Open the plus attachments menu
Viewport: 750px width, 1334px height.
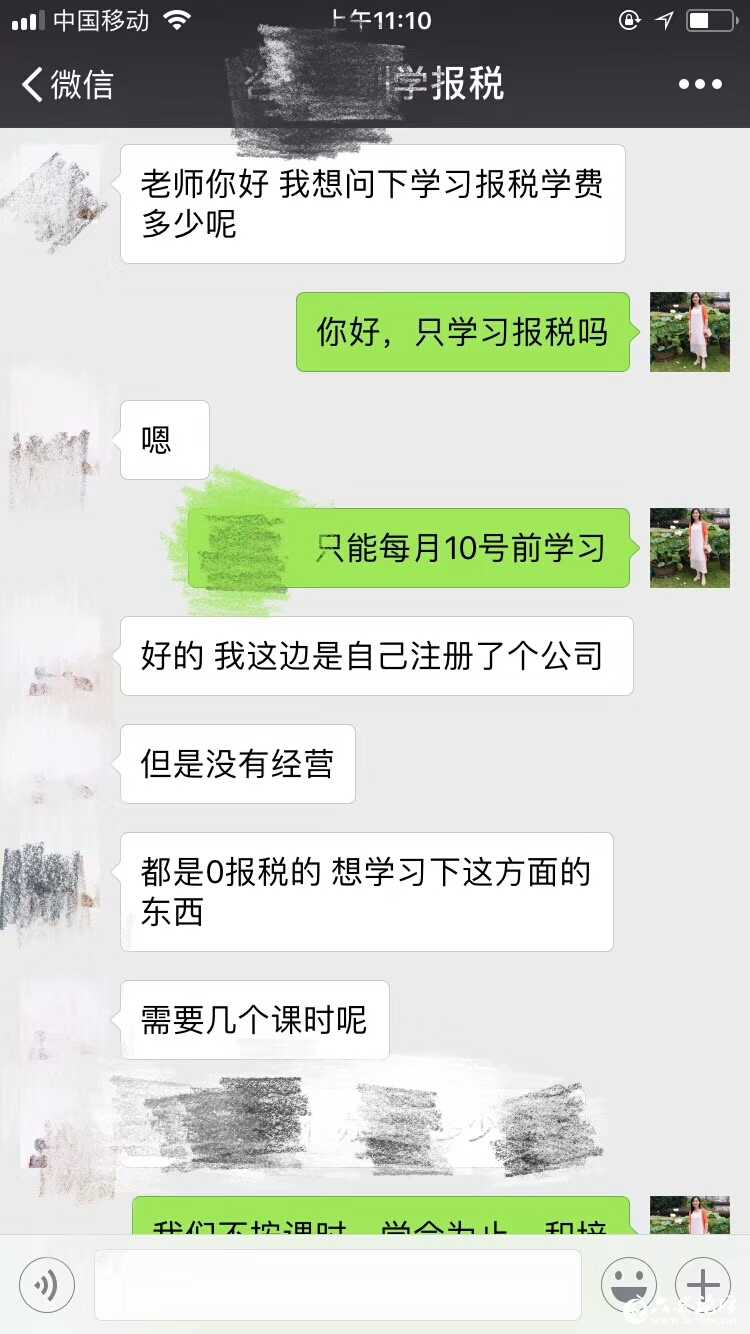[x=703, y=1284]
